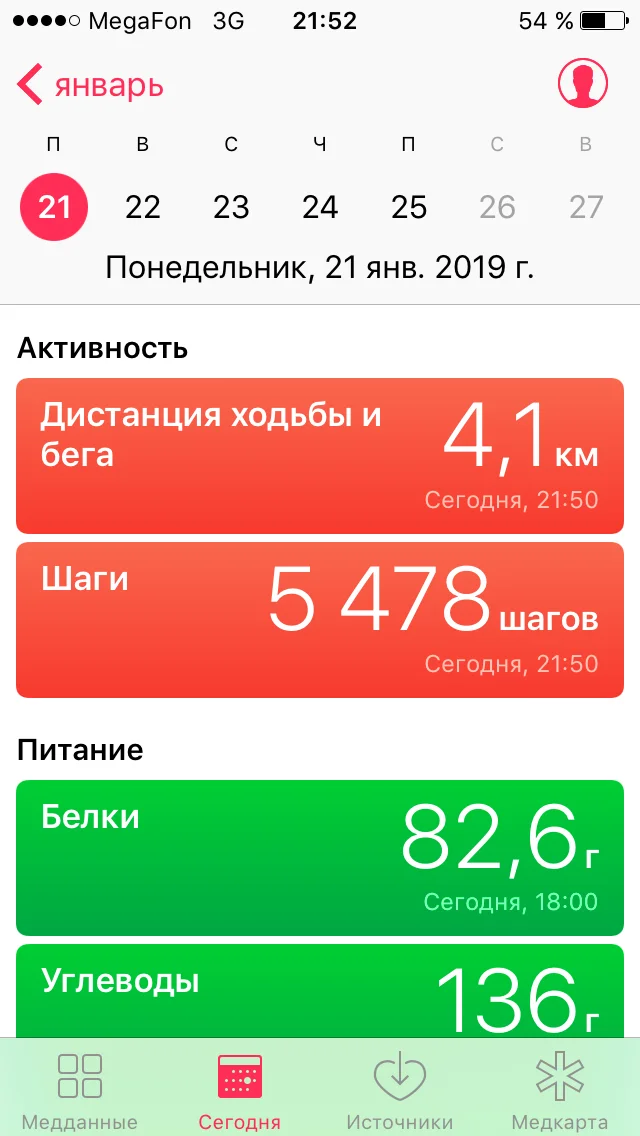Open the profile icon

pos(583,84)
